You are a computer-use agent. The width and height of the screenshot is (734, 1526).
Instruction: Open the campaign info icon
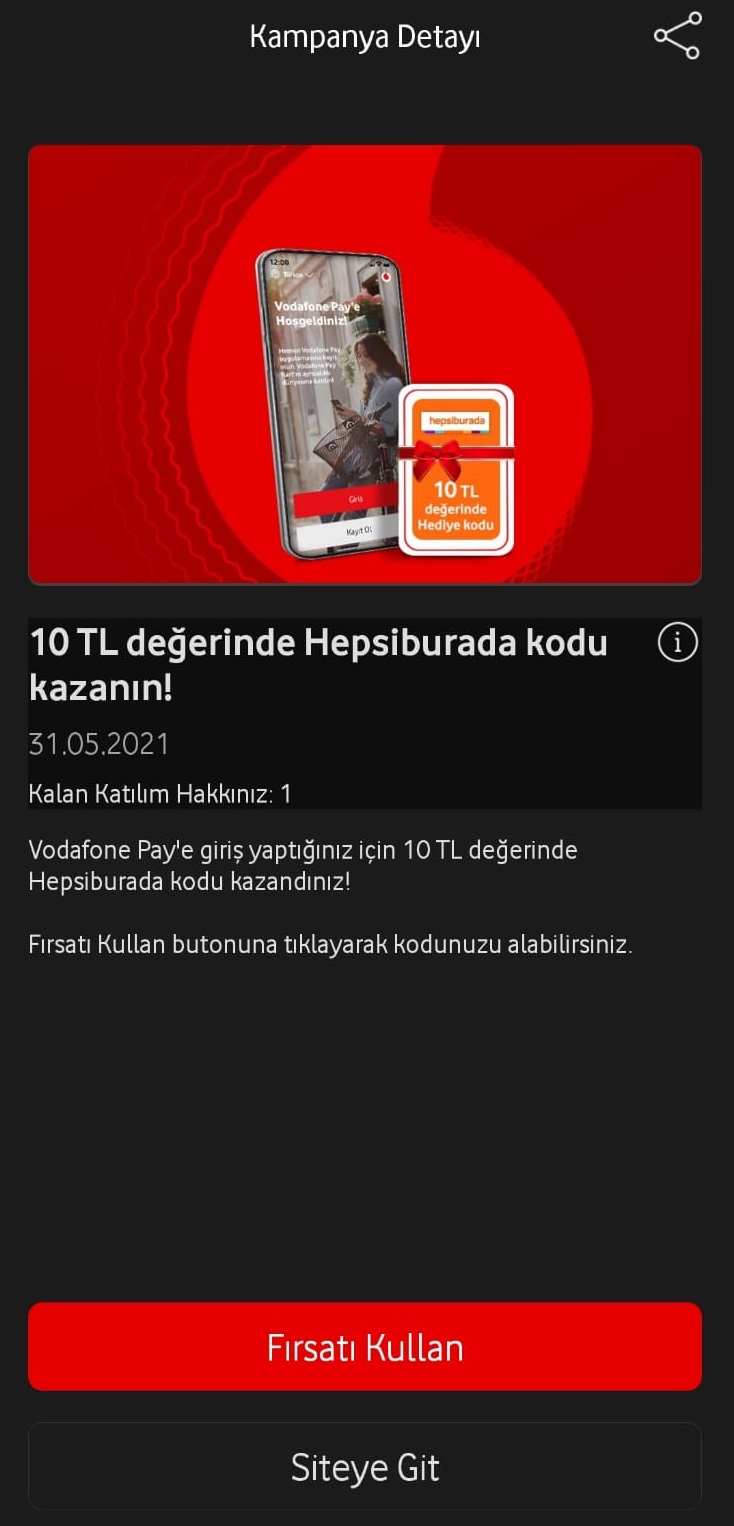pos(677,643)
